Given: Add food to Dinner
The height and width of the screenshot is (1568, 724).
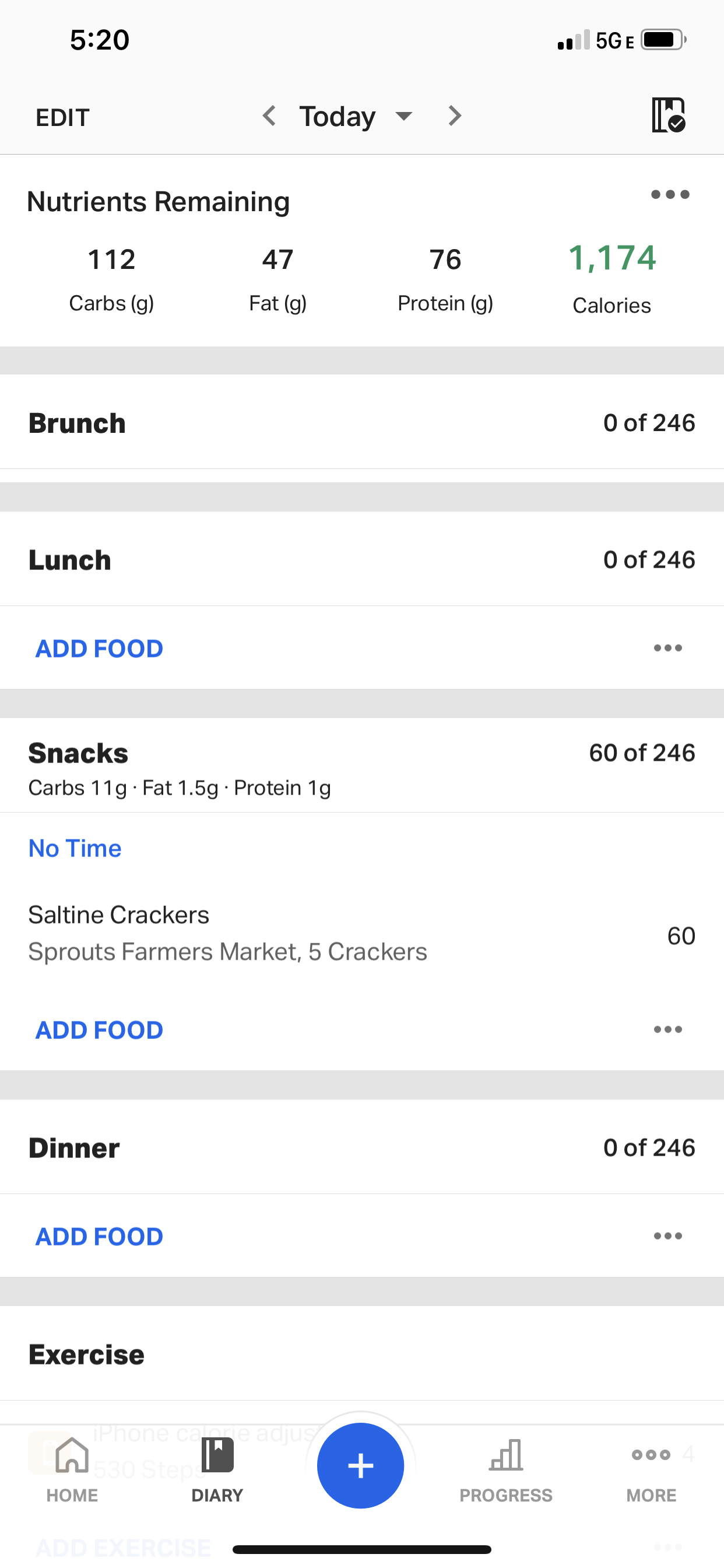Looking at the screenshot, I should coord(99,1236).
